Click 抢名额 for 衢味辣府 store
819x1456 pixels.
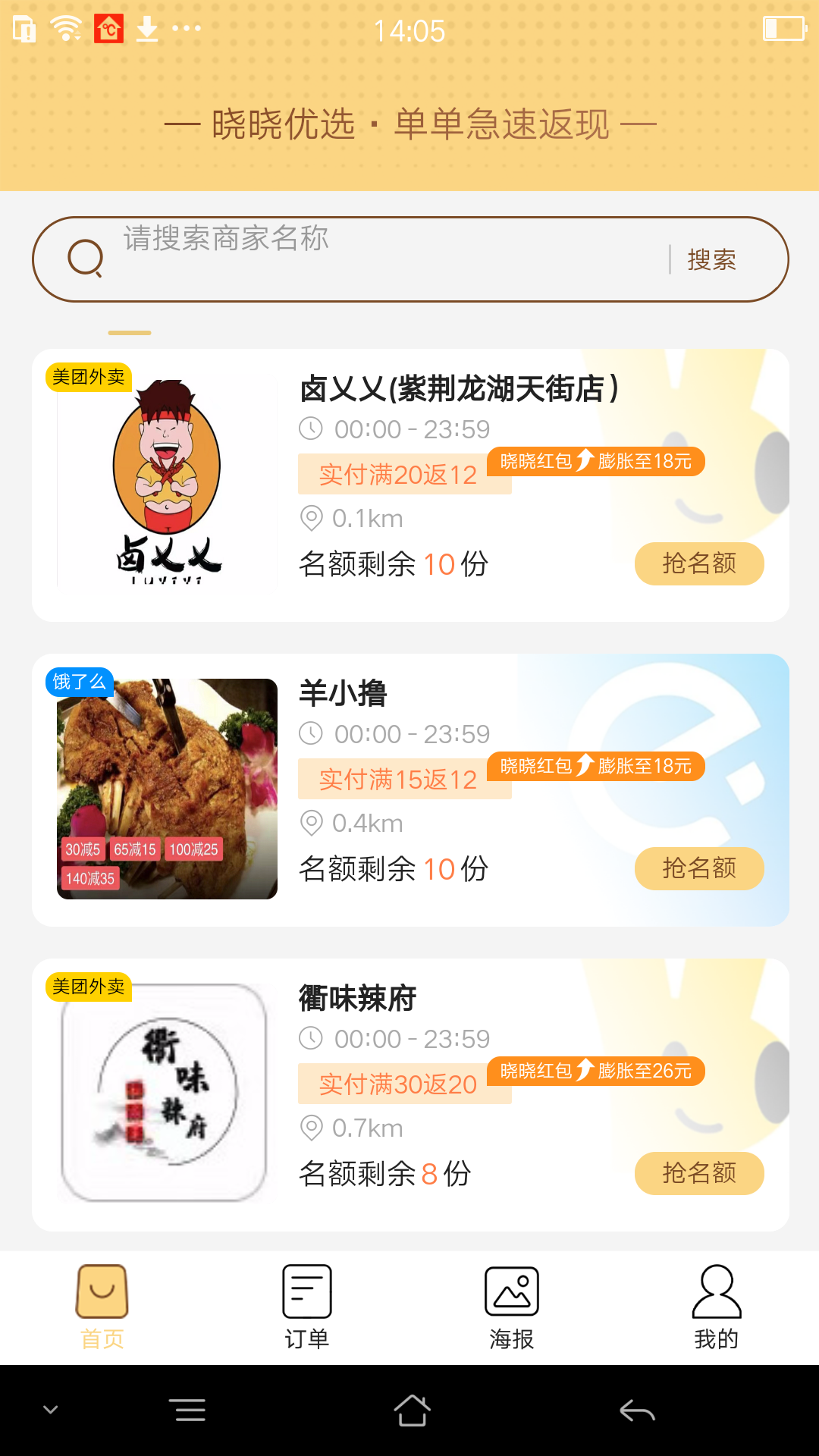(x=698, y=1173)
